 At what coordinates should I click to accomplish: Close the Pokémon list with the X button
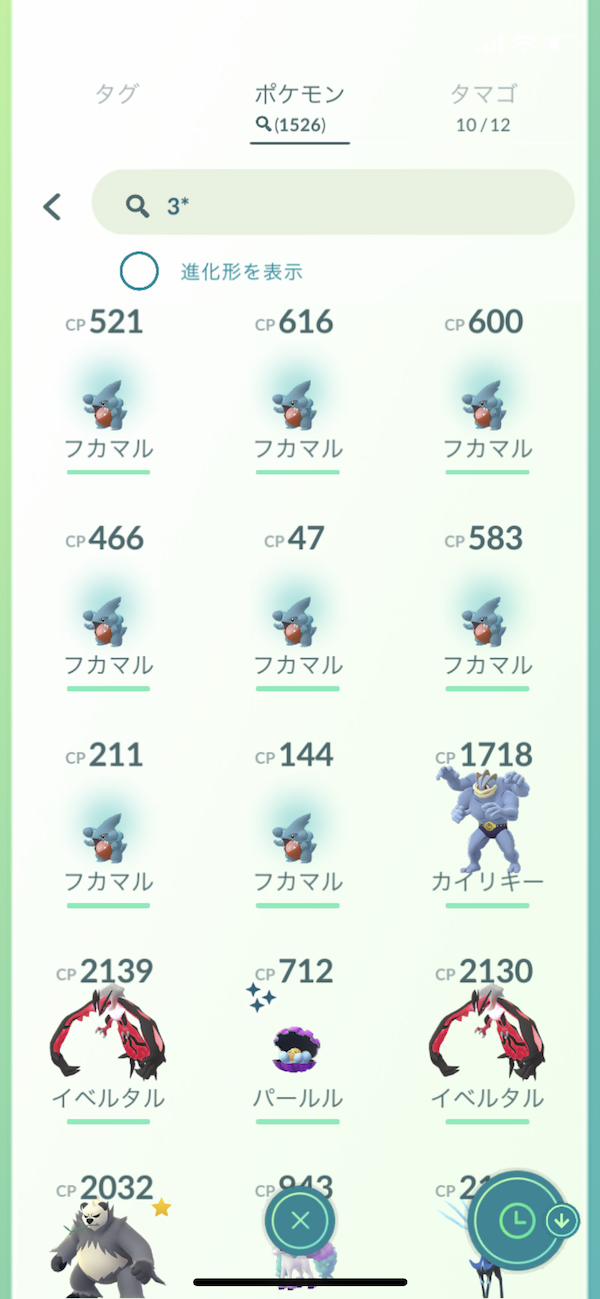[300, 1219]
